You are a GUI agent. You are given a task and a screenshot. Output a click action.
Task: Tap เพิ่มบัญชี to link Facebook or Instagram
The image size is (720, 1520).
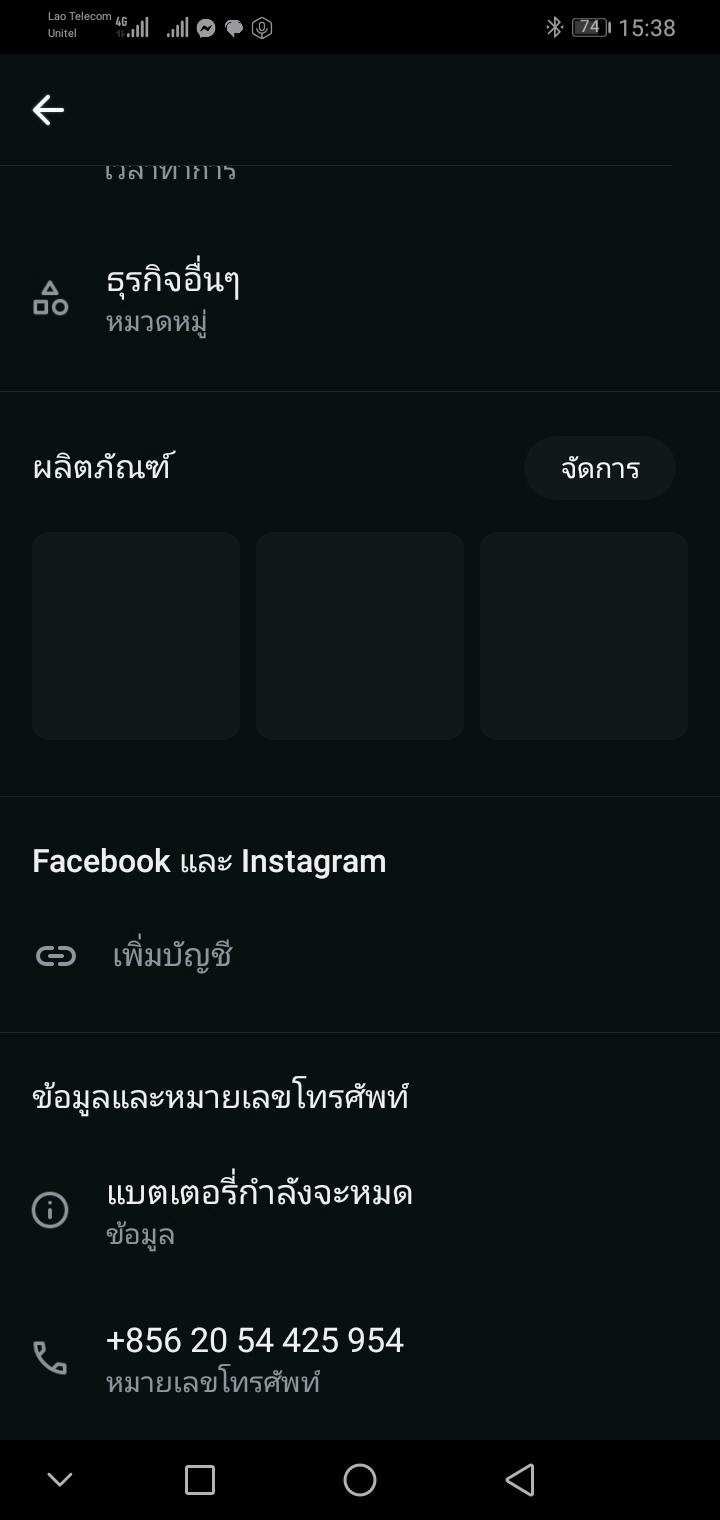[x=172, y=956]
